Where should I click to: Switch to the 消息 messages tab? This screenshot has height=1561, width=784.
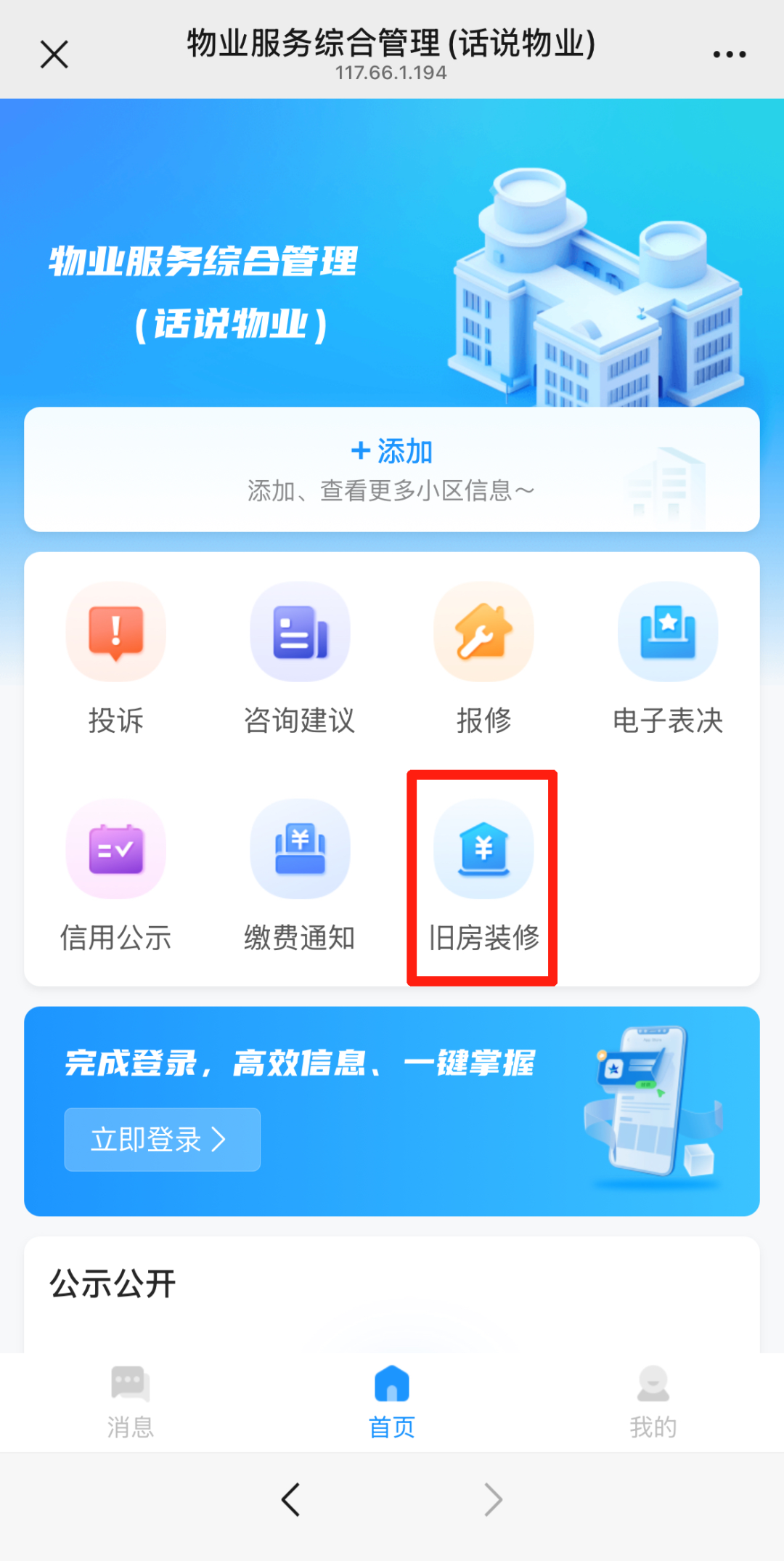pyautogui.click(x=131, y=1402)
